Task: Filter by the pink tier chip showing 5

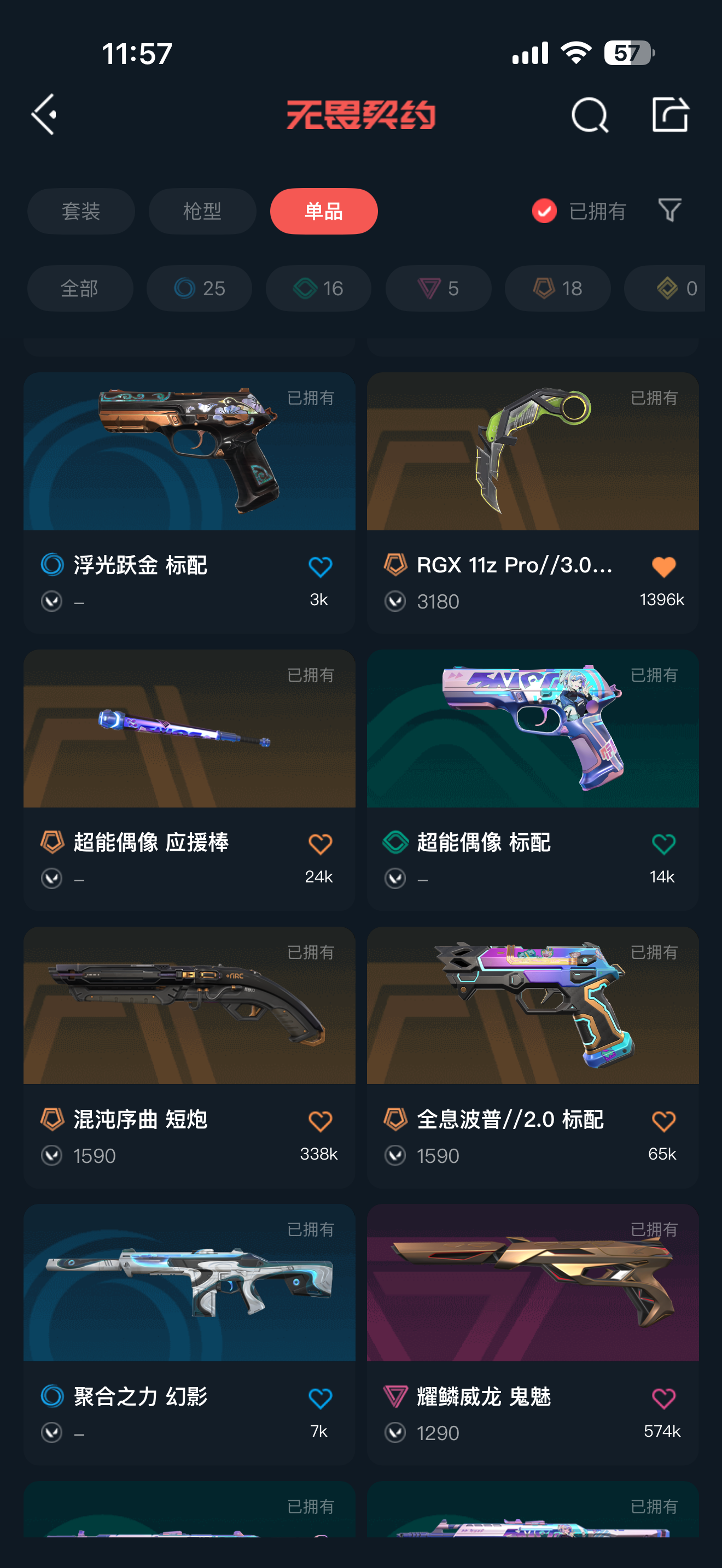Action: pos(438,288)
